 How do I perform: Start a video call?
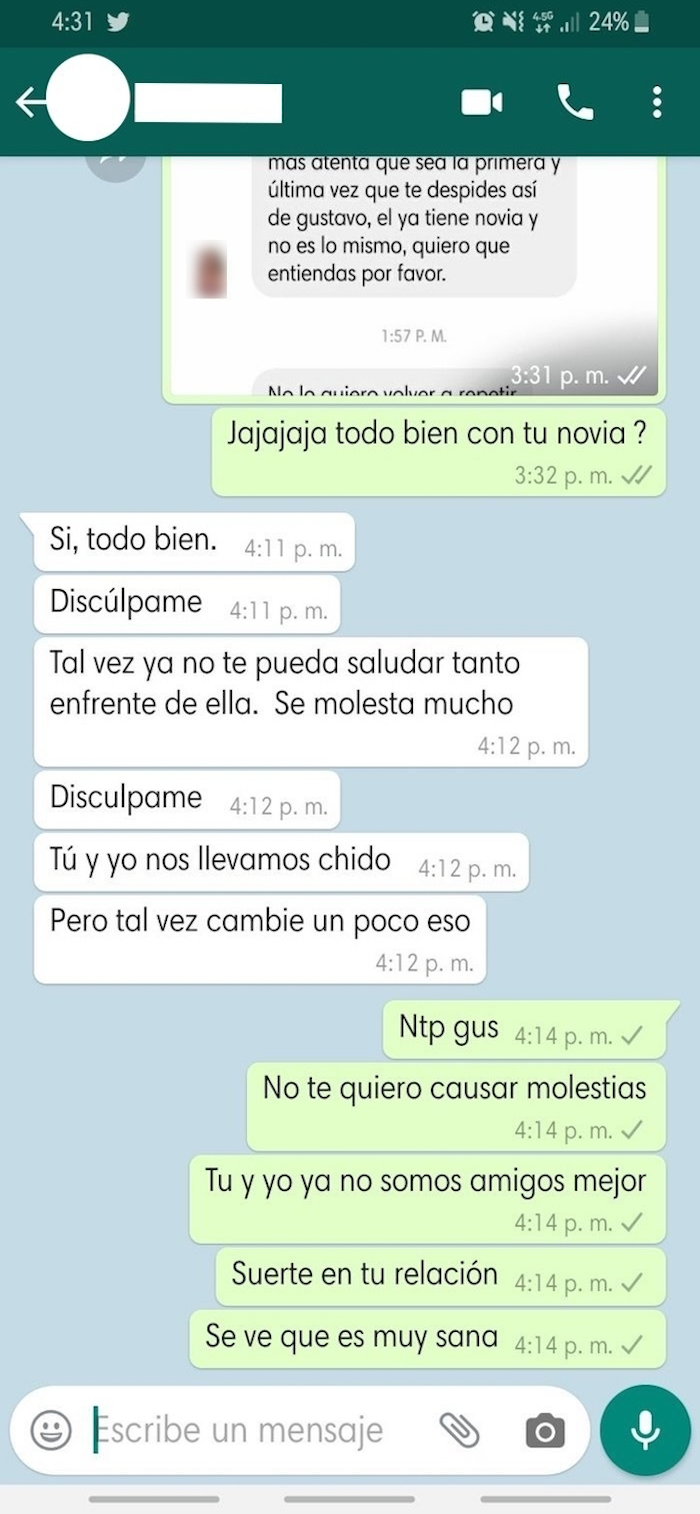point(481,102)
